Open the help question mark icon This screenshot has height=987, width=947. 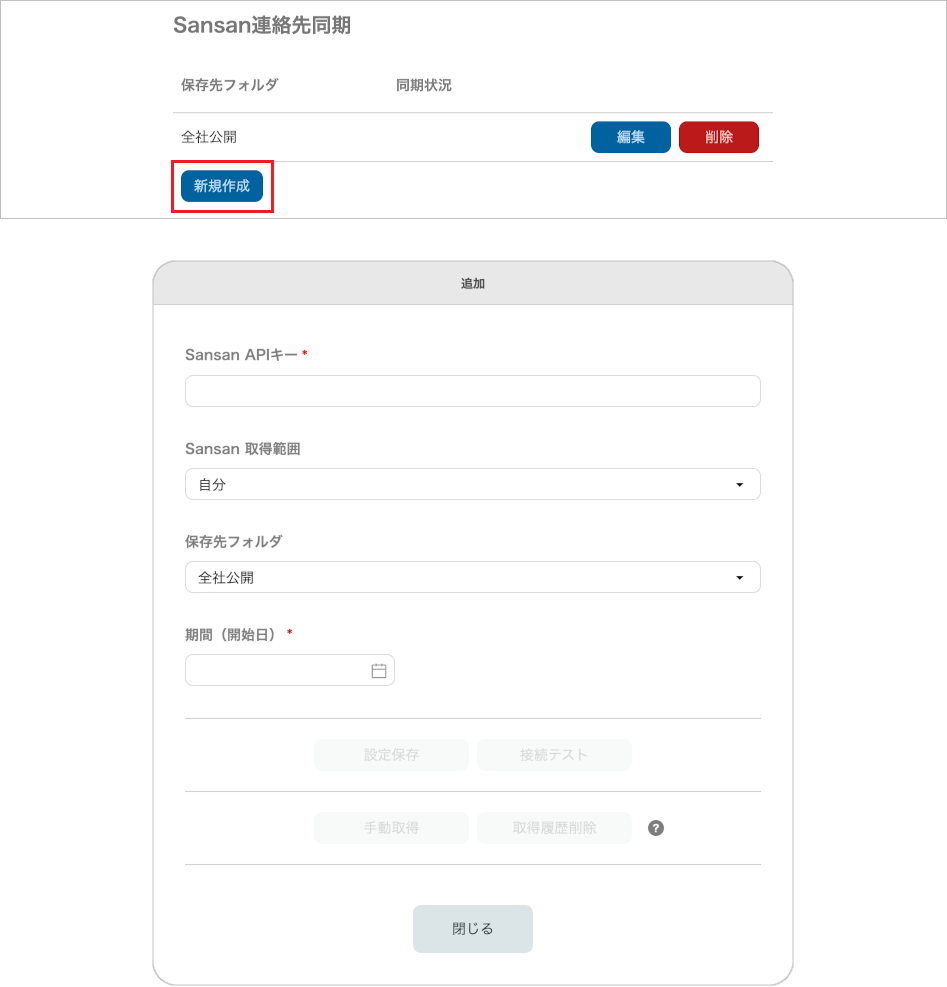tap(656, 828)
